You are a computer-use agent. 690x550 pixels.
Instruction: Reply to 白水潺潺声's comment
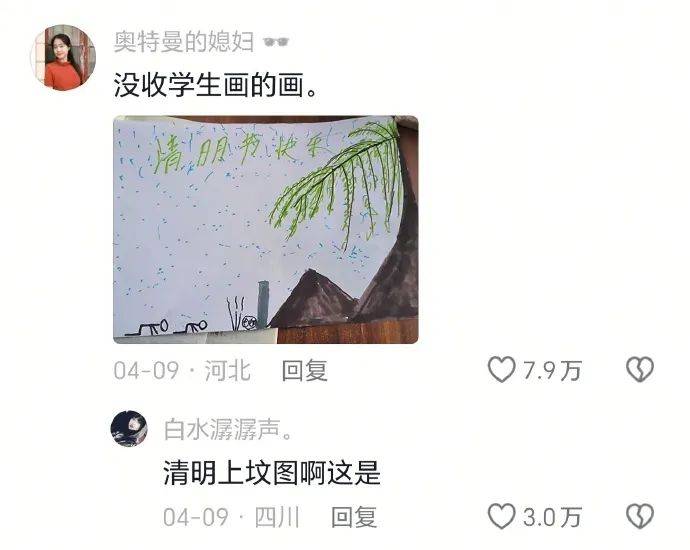pyautogui.click(x=354, y=517)
